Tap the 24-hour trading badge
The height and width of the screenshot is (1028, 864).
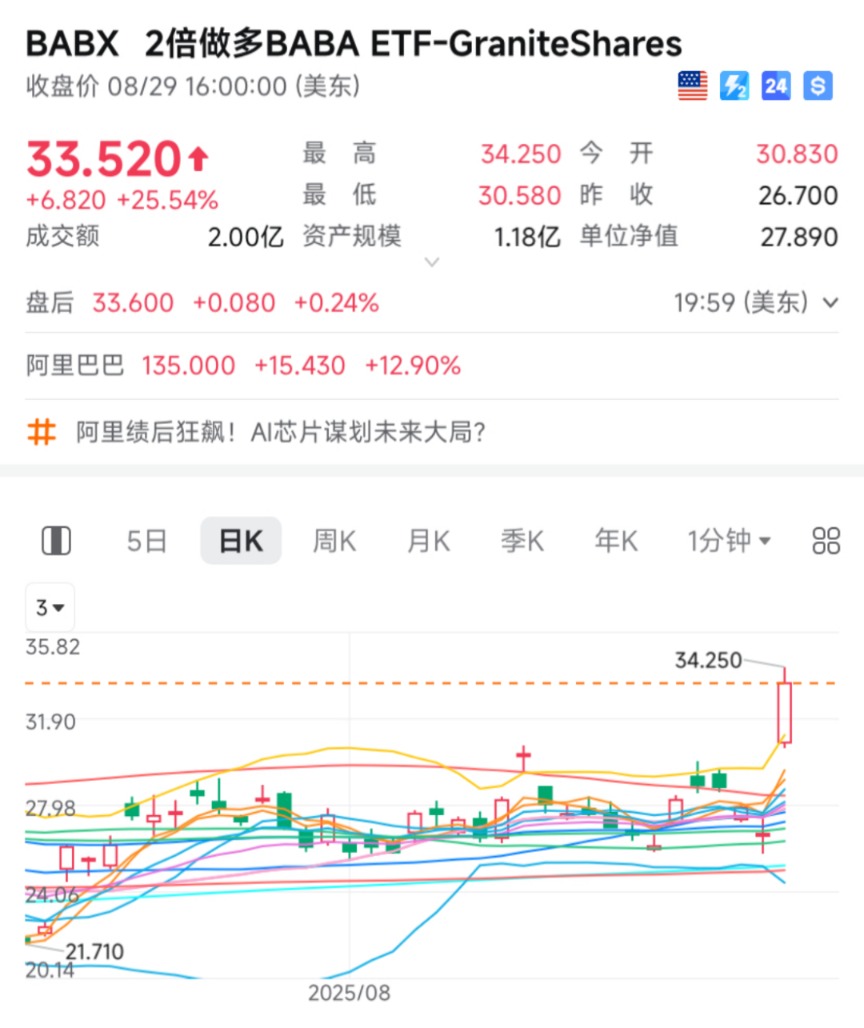(x=776, y=86)
